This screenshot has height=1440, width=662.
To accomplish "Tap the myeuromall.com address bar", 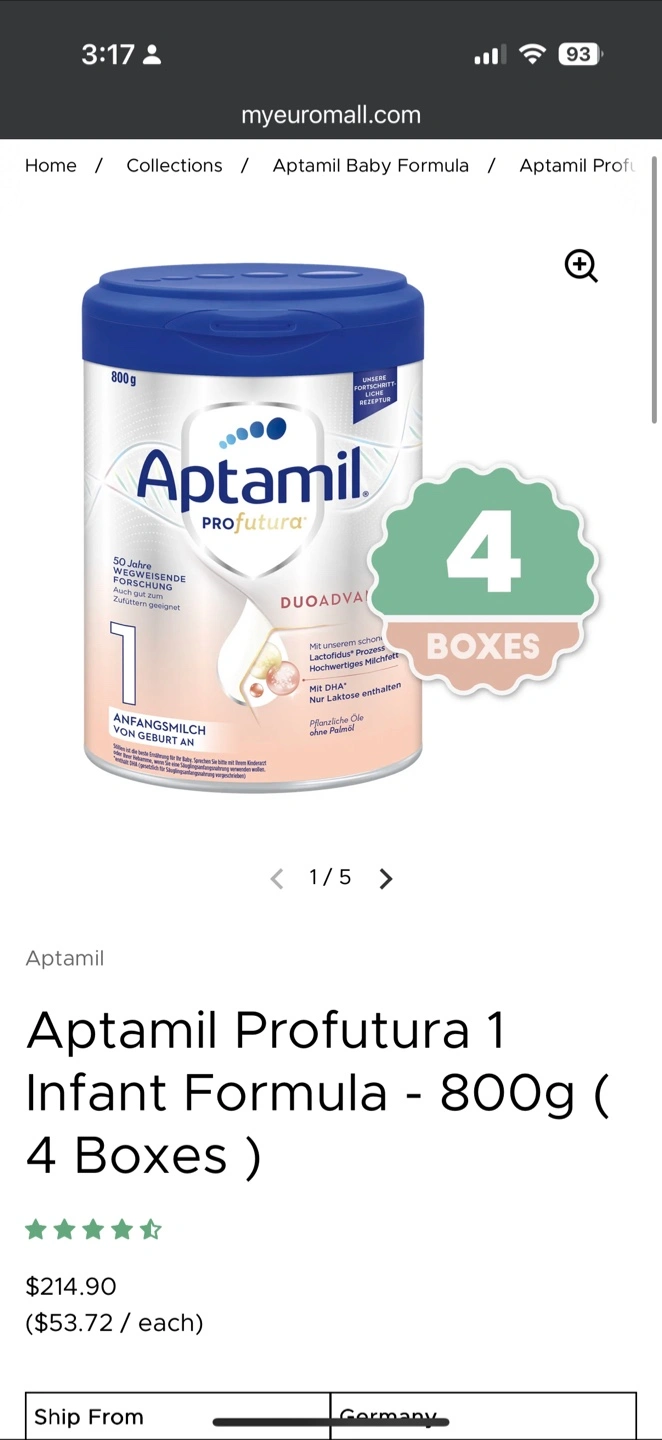I will (331, 115).
